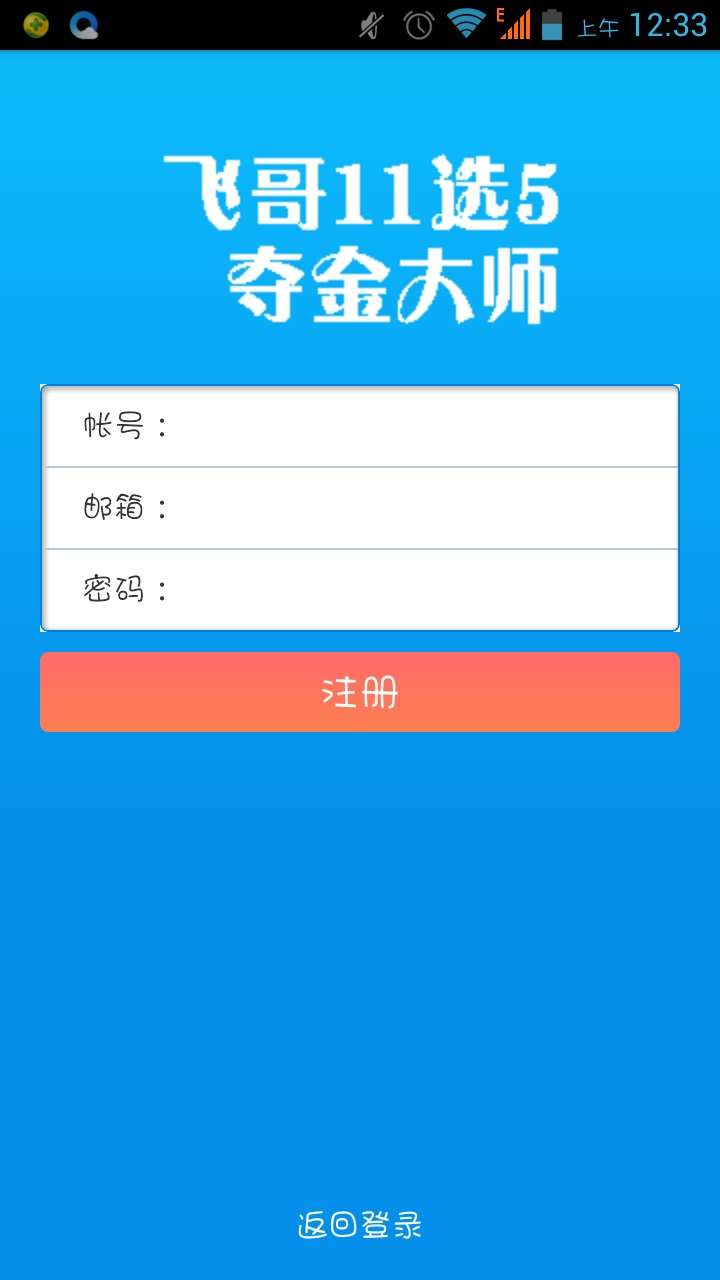
Task: Go back via 返回登录 link
Action: point(360,1224)
